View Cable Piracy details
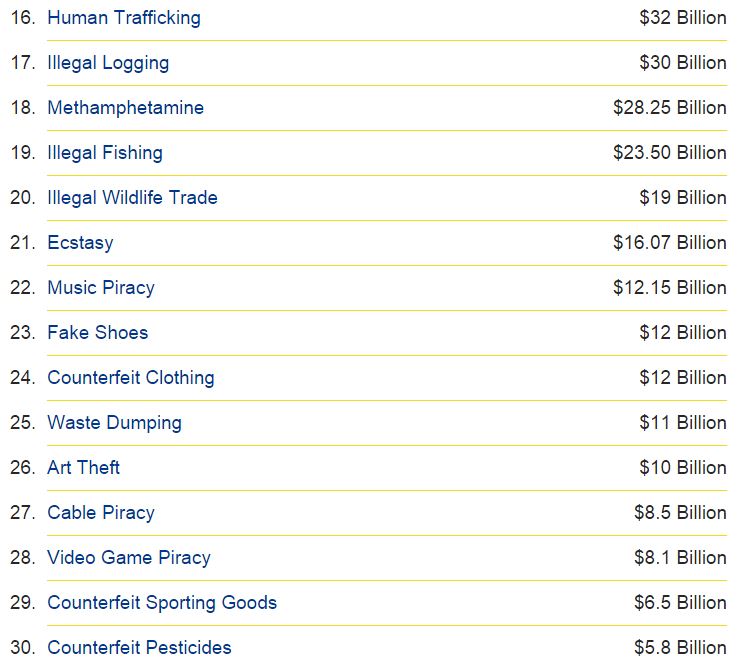 pos(101,513)
